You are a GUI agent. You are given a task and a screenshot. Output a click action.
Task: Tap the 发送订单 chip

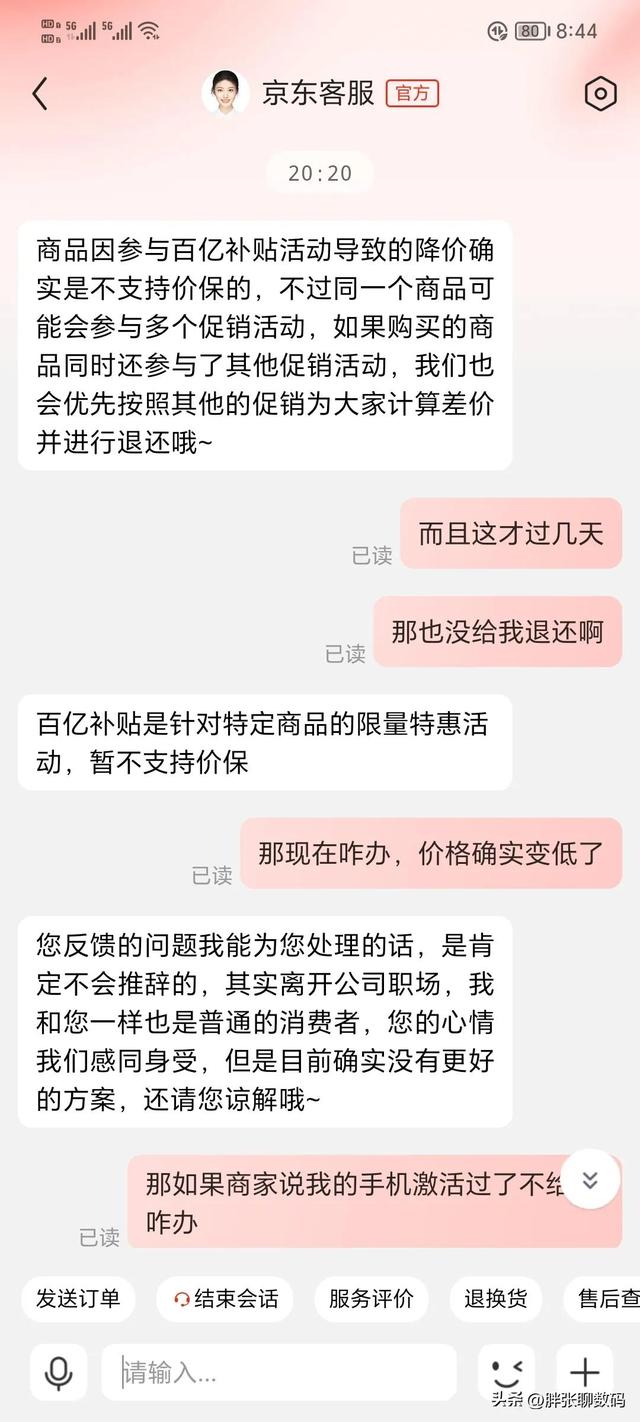tap(78, 1299)
